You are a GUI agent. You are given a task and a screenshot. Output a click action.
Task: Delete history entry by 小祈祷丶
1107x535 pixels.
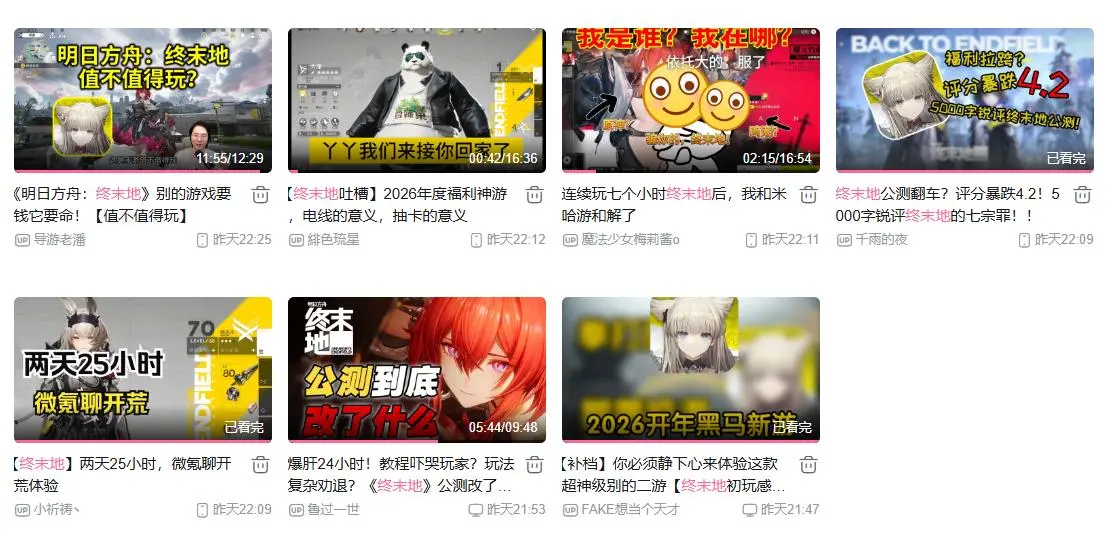coord(259,465)
